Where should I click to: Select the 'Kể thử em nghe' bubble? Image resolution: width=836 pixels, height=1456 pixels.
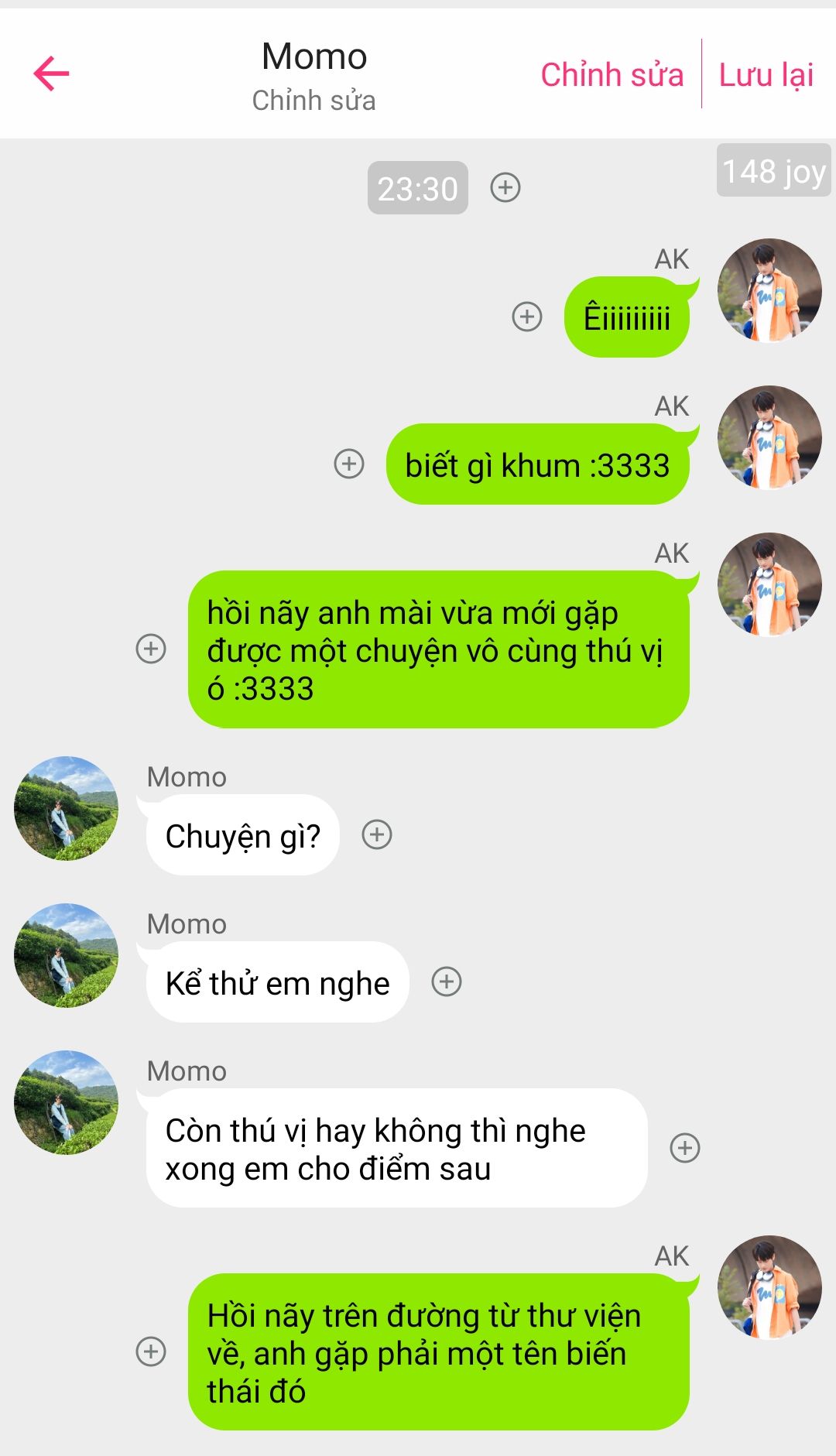(x=277, y=983)
